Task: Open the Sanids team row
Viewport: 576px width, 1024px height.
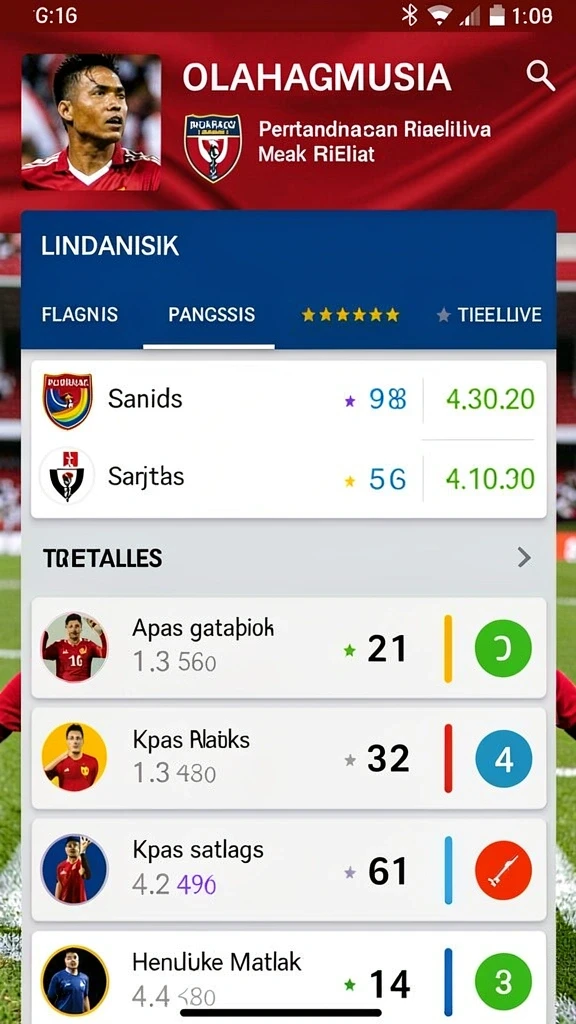Action: pos(289,400)
